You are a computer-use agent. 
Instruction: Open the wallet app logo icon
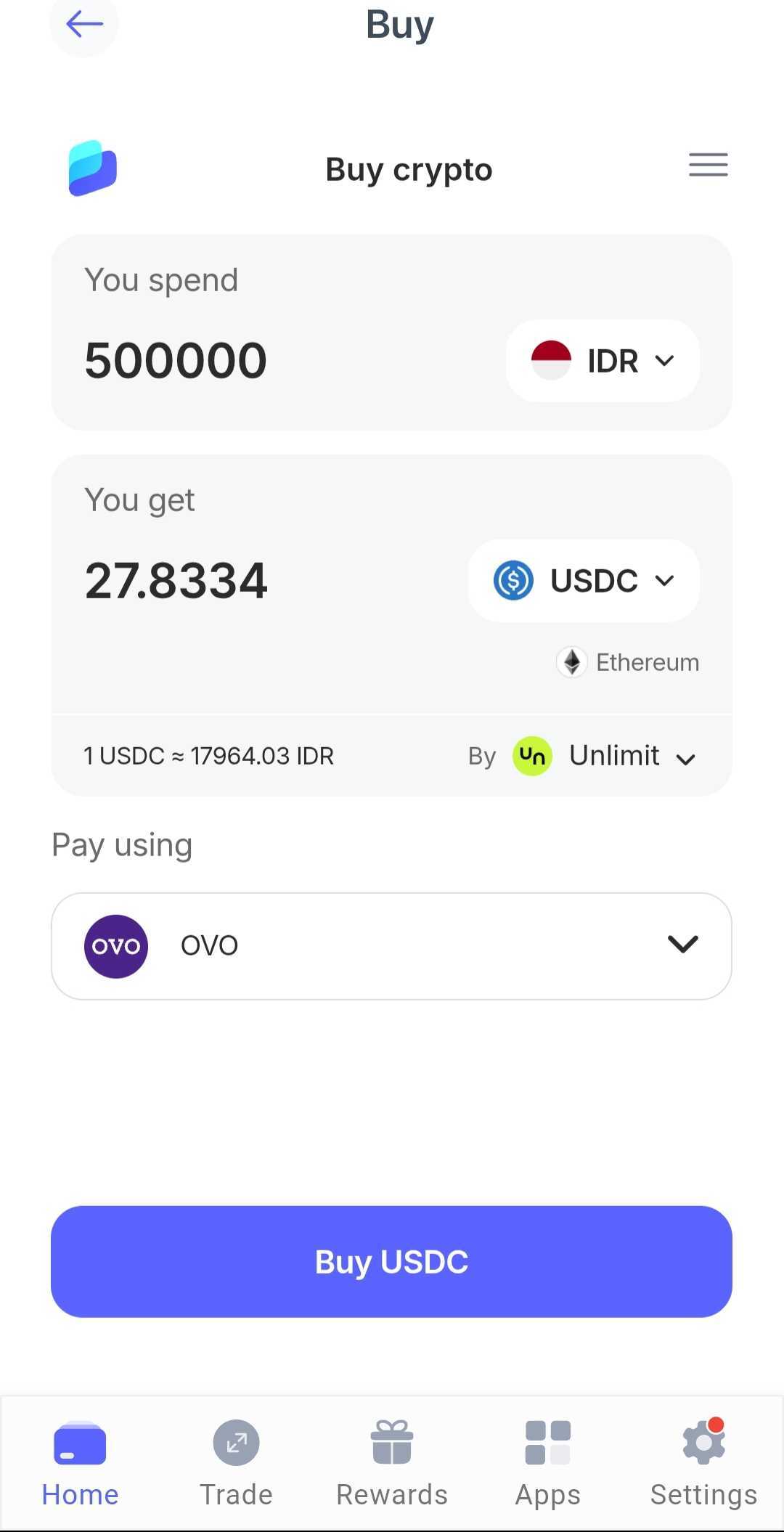point(89,168)
